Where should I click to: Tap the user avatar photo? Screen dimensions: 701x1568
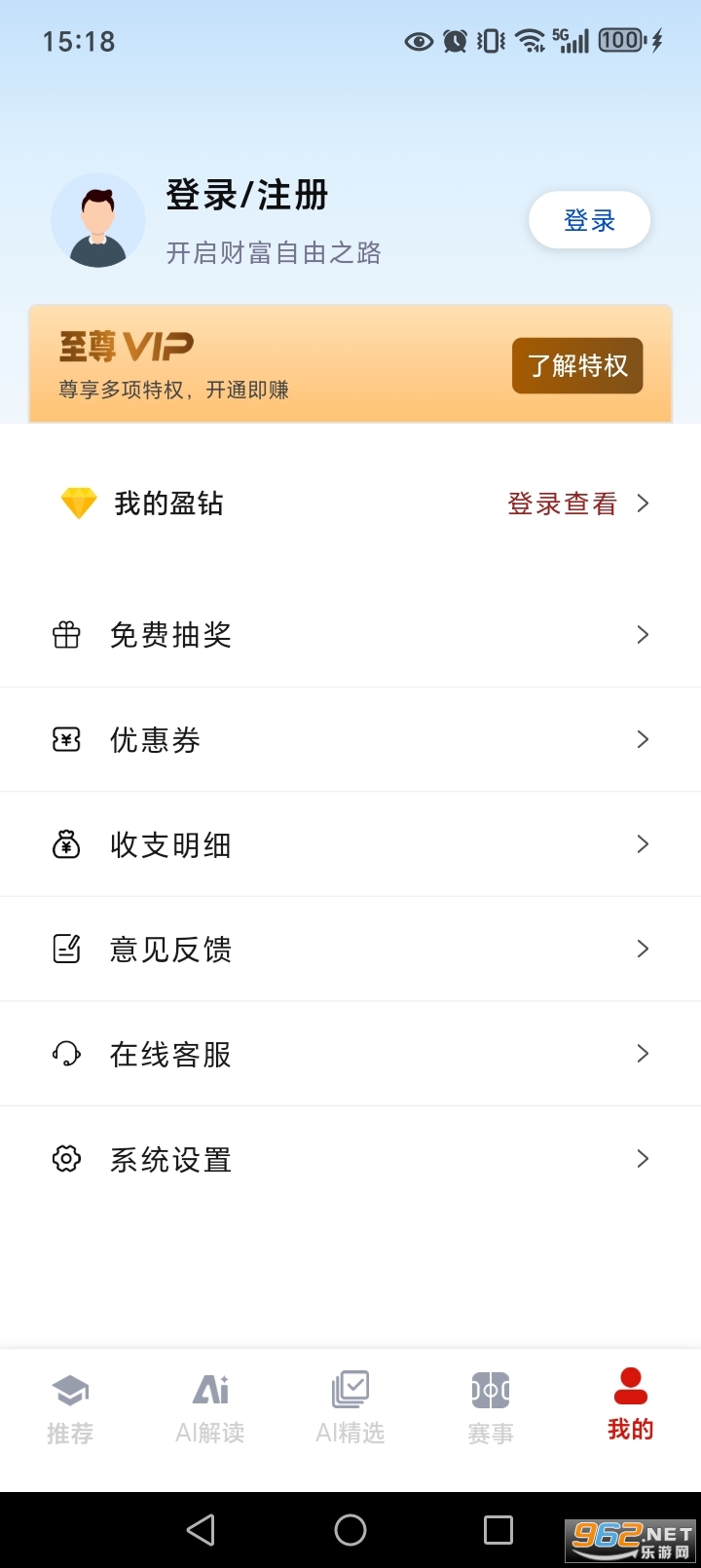tap(98, 220)
